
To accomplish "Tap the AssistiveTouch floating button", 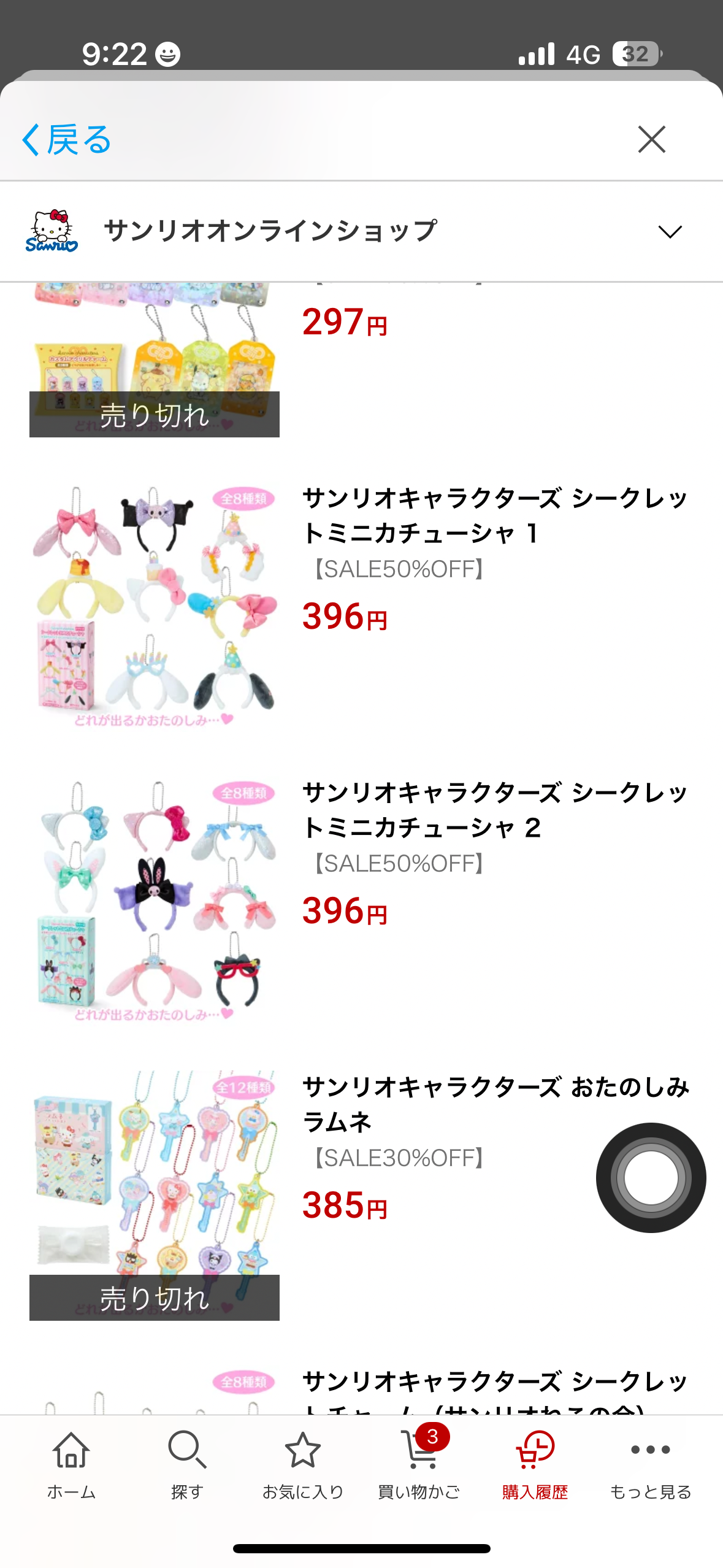I will pyautogui.click(x=651, y=1177).
